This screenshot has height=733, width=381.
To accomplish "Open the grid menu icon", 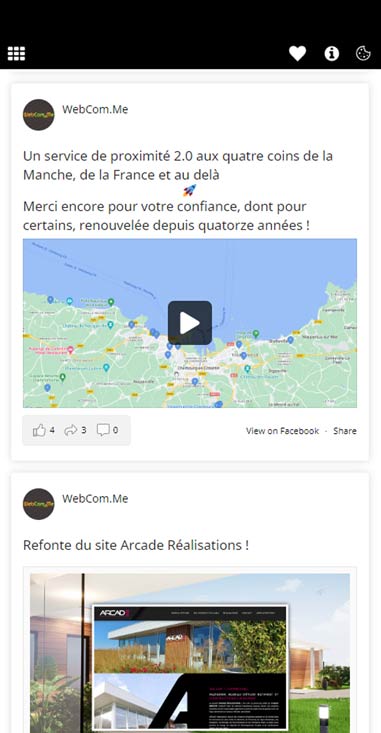I will click(x=16, y=54).
